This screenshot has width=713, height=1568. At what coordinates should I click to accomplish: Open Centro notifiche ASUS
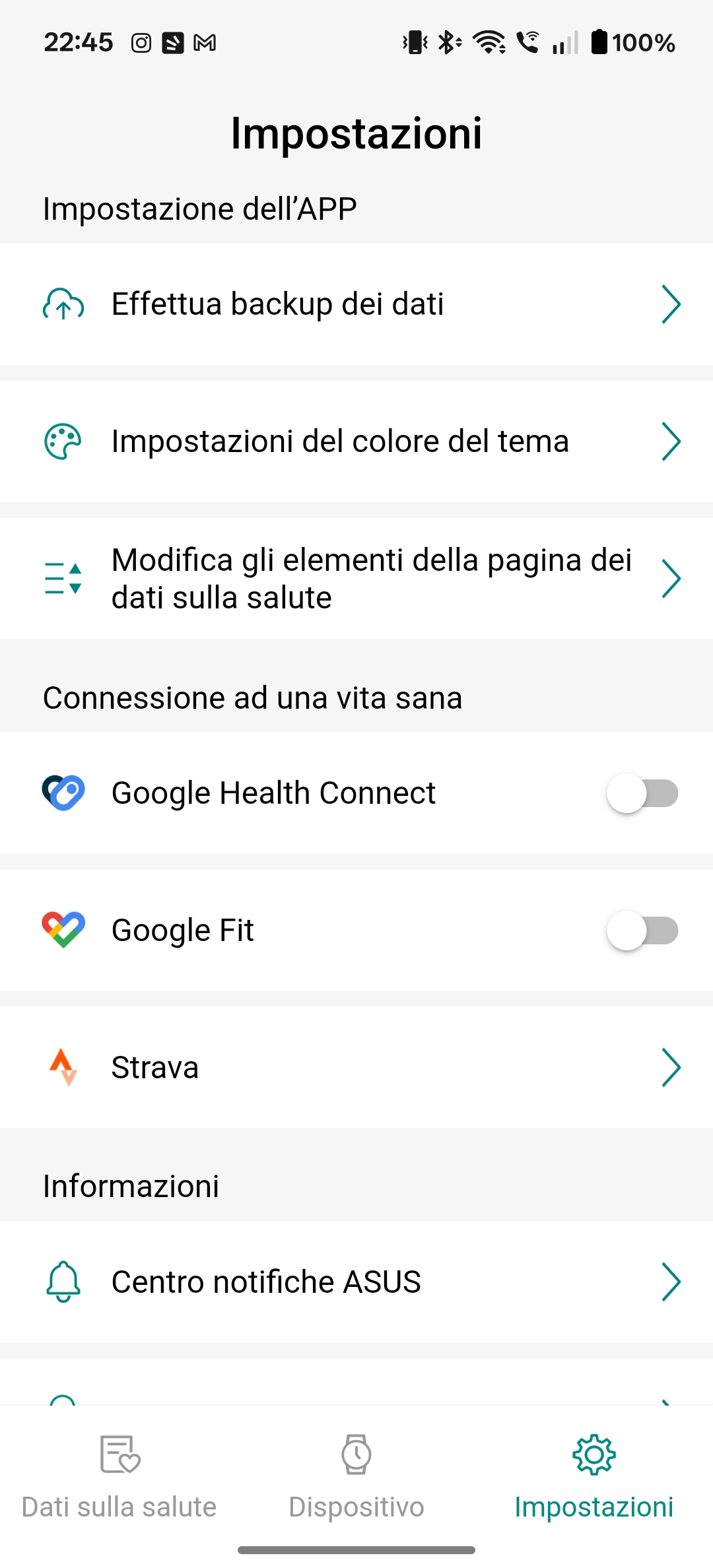pyautogui.click(x=356, y=1282)
